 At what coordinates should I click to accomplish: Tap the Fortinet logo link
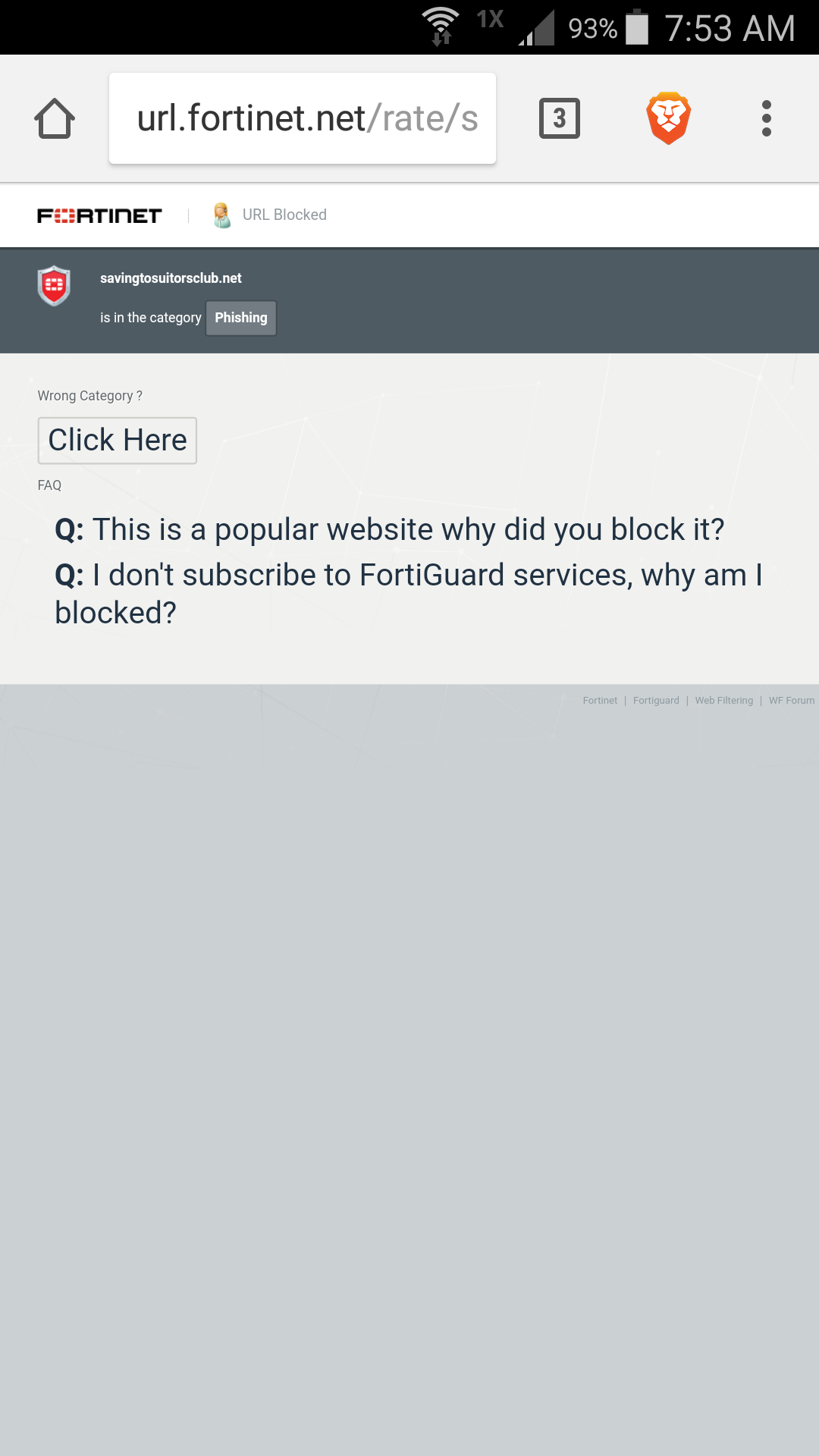point(99,216)
